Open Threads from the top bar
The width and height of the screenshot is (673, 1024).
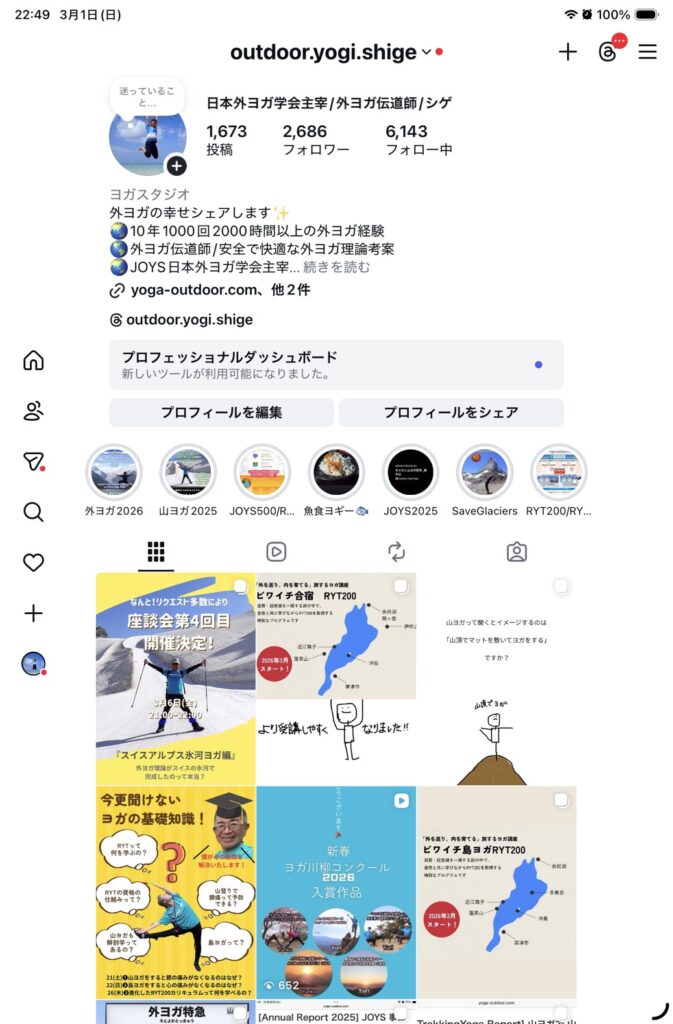click(x=607, y=52)
